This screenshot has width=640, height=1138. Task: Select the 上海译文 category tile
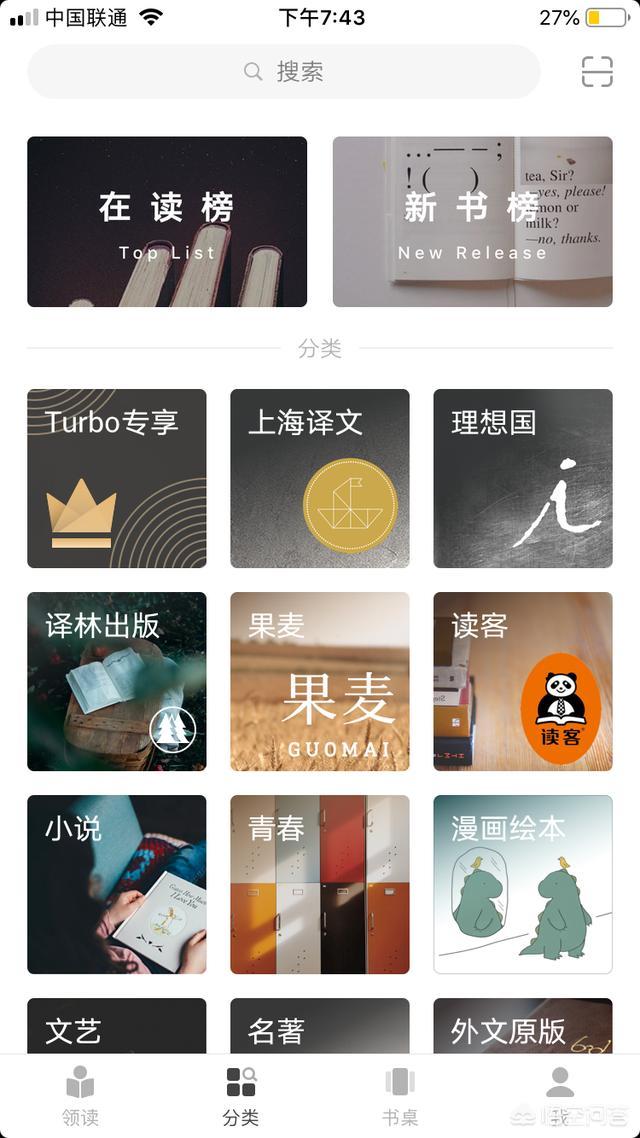[x=320, y=478]
